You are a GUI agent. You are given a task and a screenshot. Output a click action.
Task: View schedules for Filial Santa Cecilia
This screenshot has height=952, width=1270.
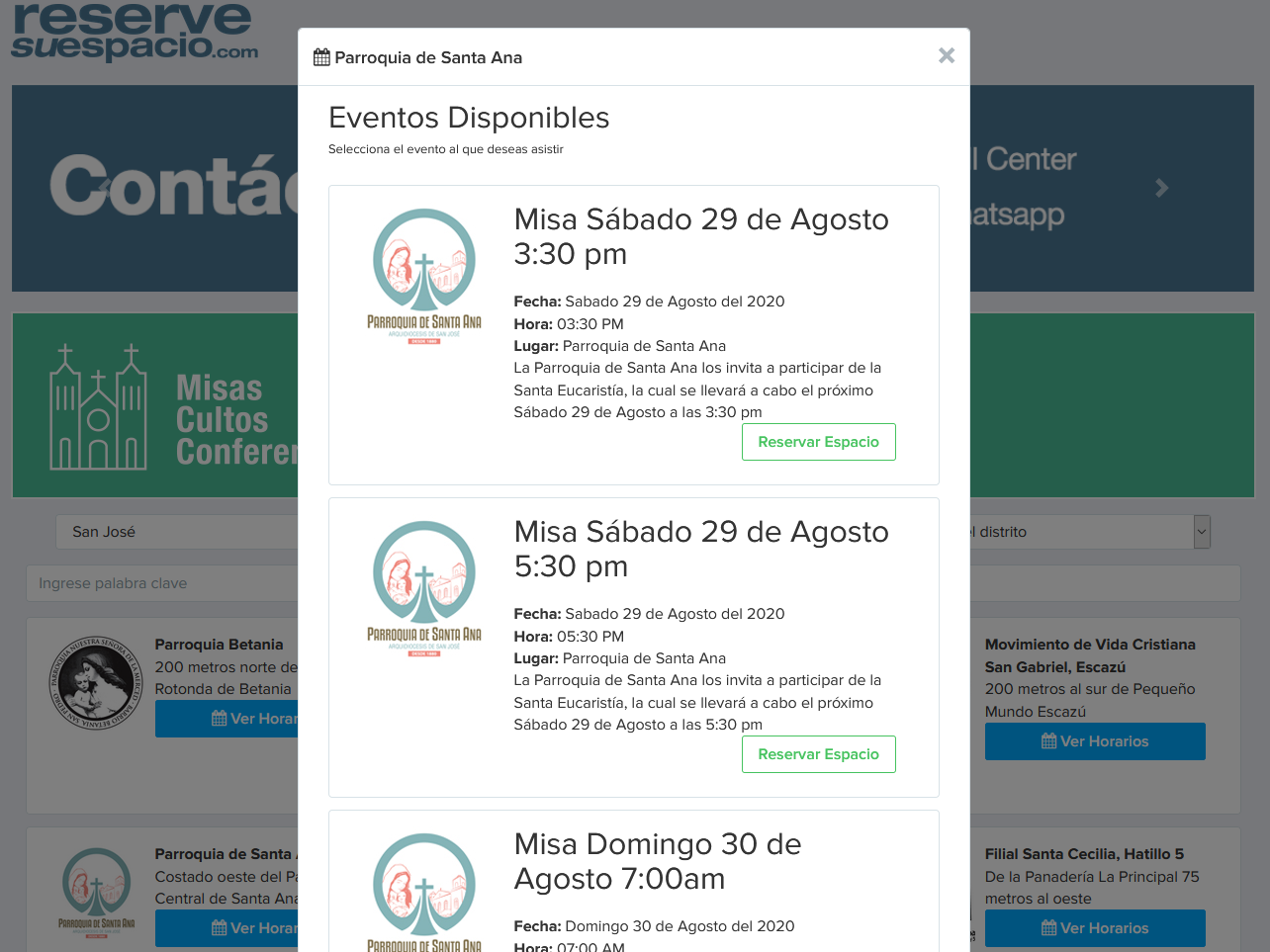1094,928
